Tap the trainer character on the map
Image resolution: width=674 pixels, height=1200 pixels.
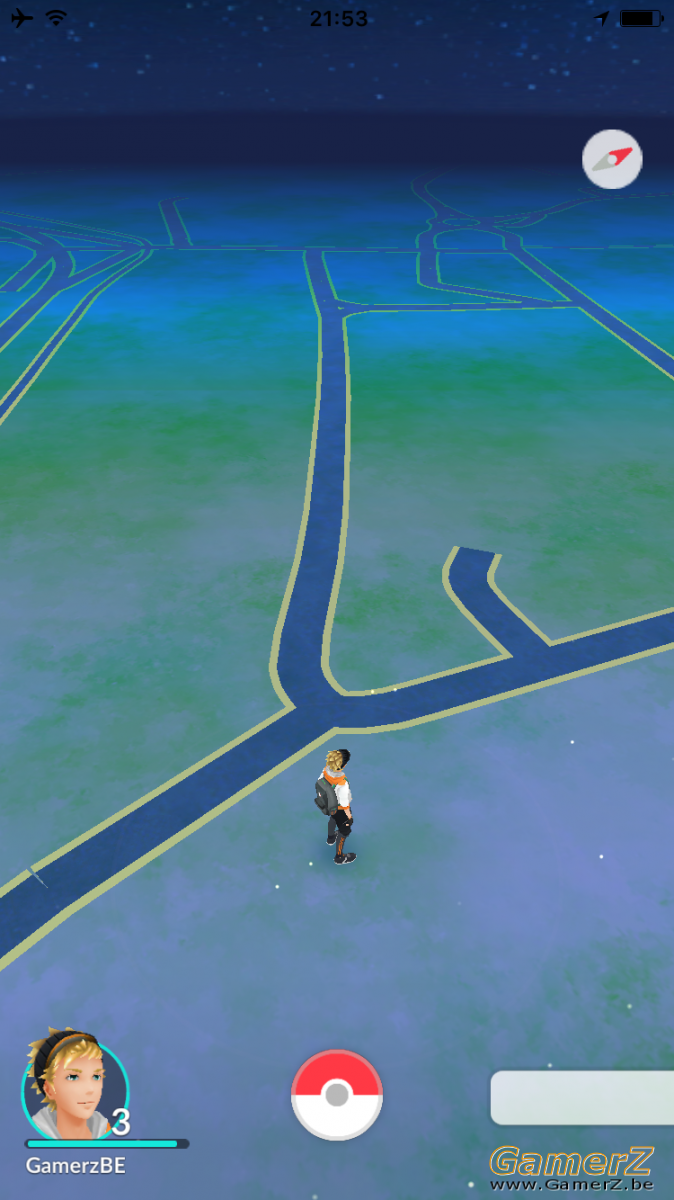tap(336, 807)
